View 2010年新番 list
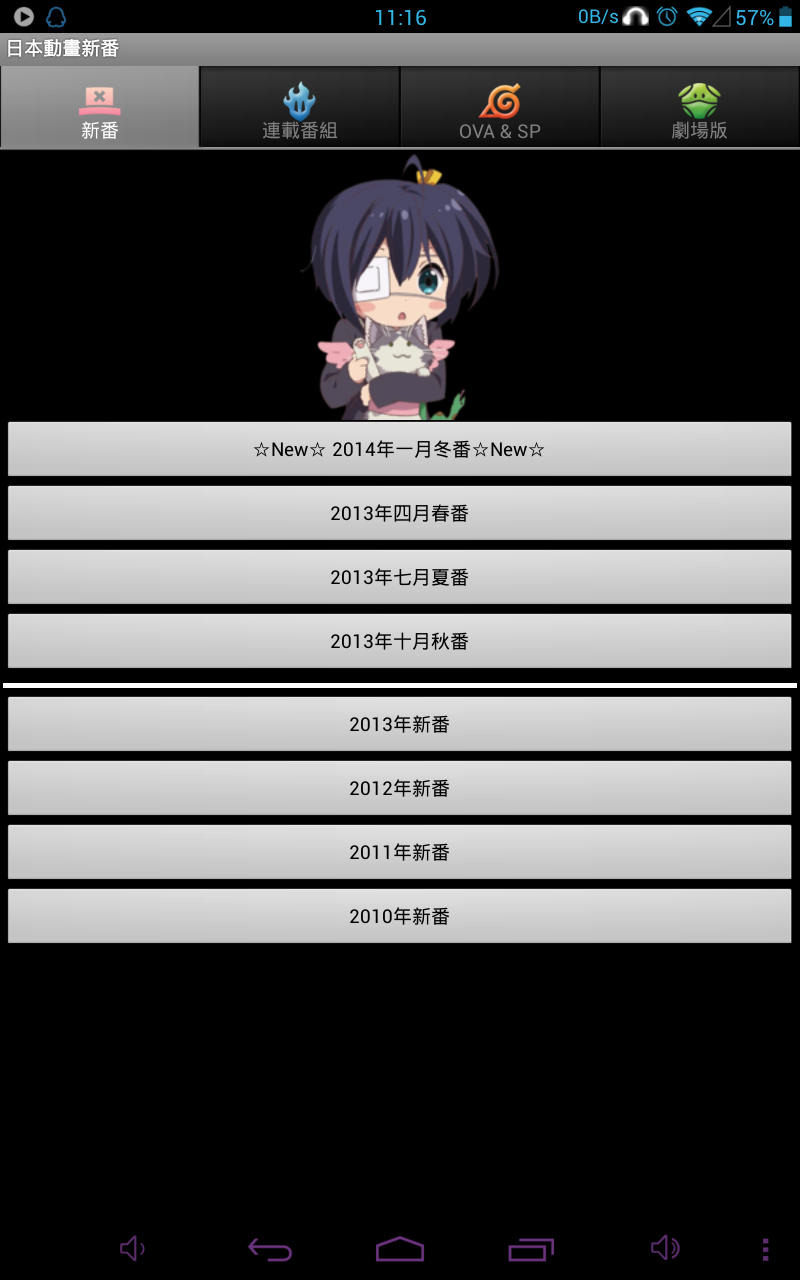This screenshot has height=1280, width=800. pos(400,916)
